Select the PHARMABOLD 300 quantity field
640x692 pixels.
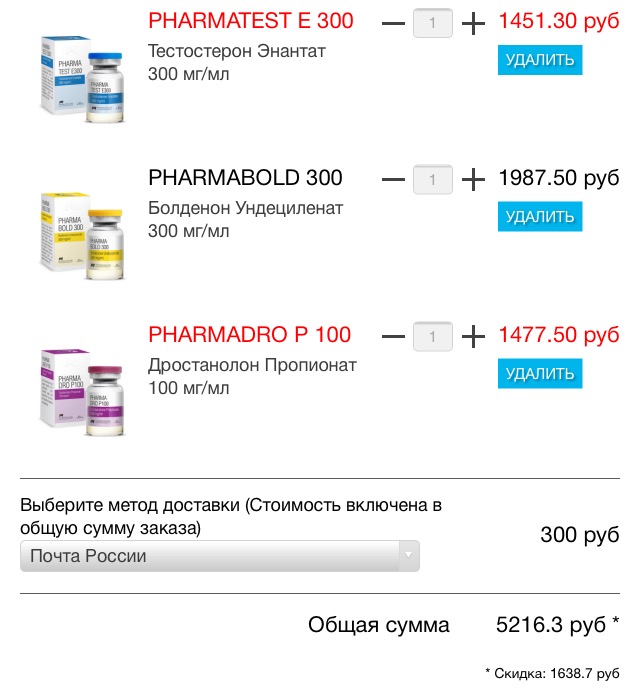coord(433,179)
